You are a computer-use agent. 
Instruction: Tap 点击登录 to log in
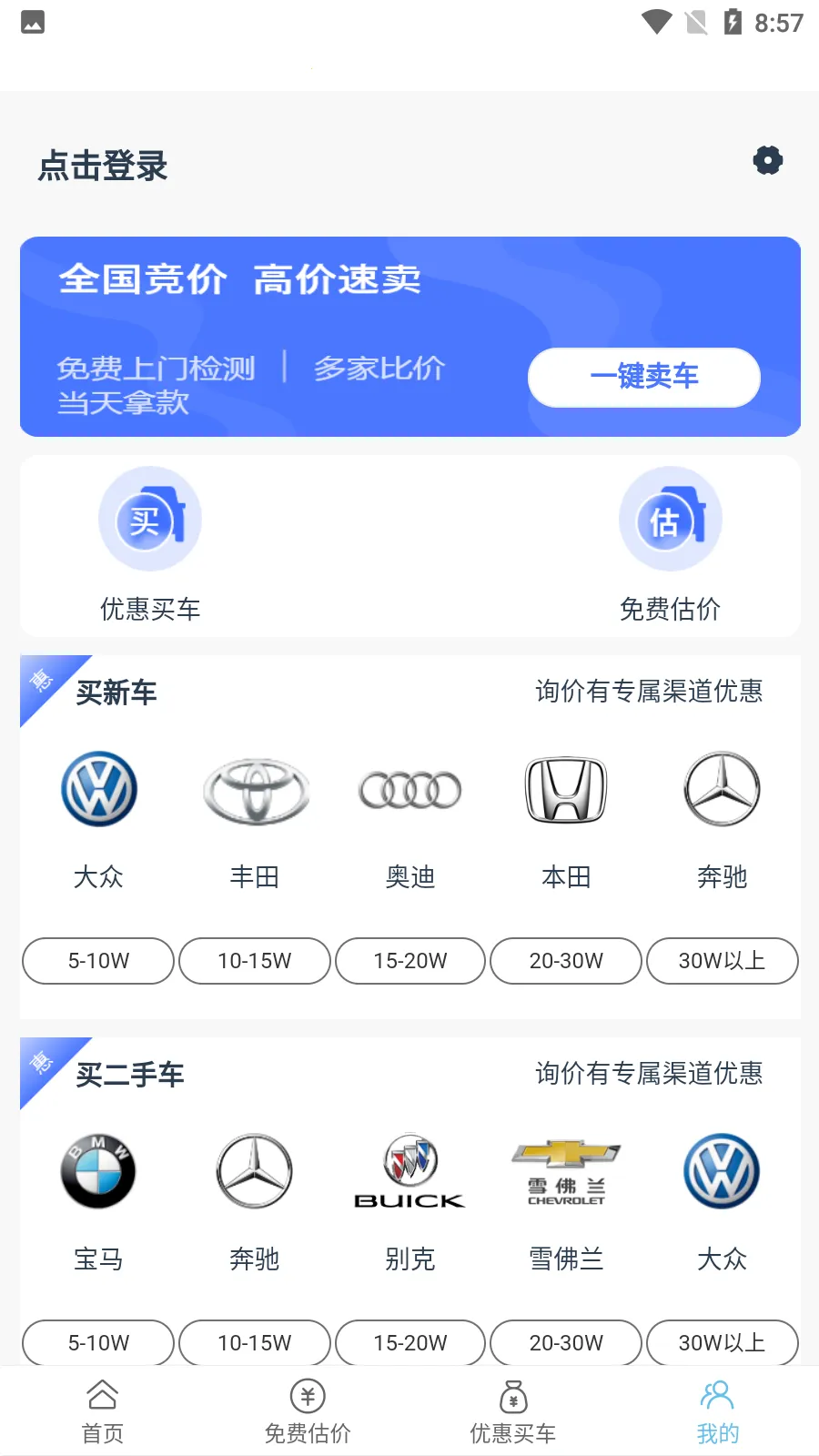pos(103,166)
